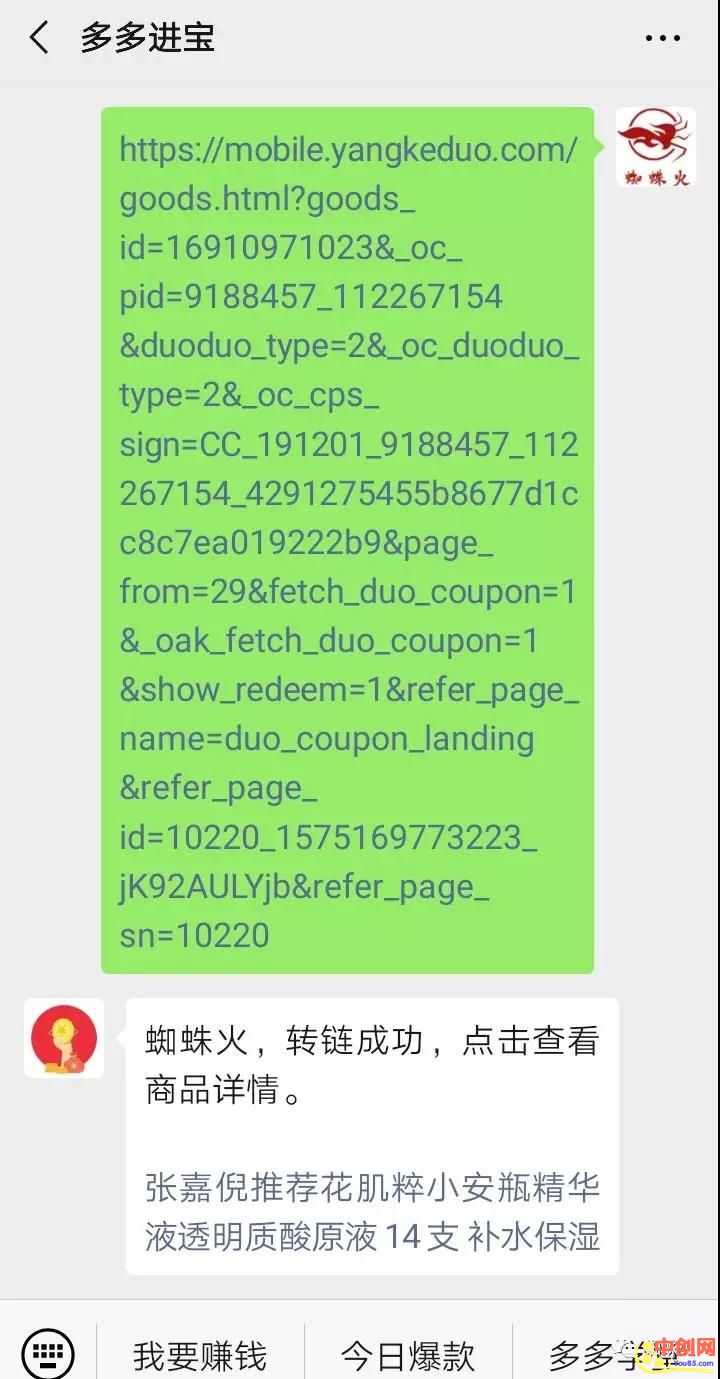This screenshot has height=1379, width=720.
Task: Open the yangkeduo goods link in green bubble
Action: pyautogui.click(x=348, y=540)
